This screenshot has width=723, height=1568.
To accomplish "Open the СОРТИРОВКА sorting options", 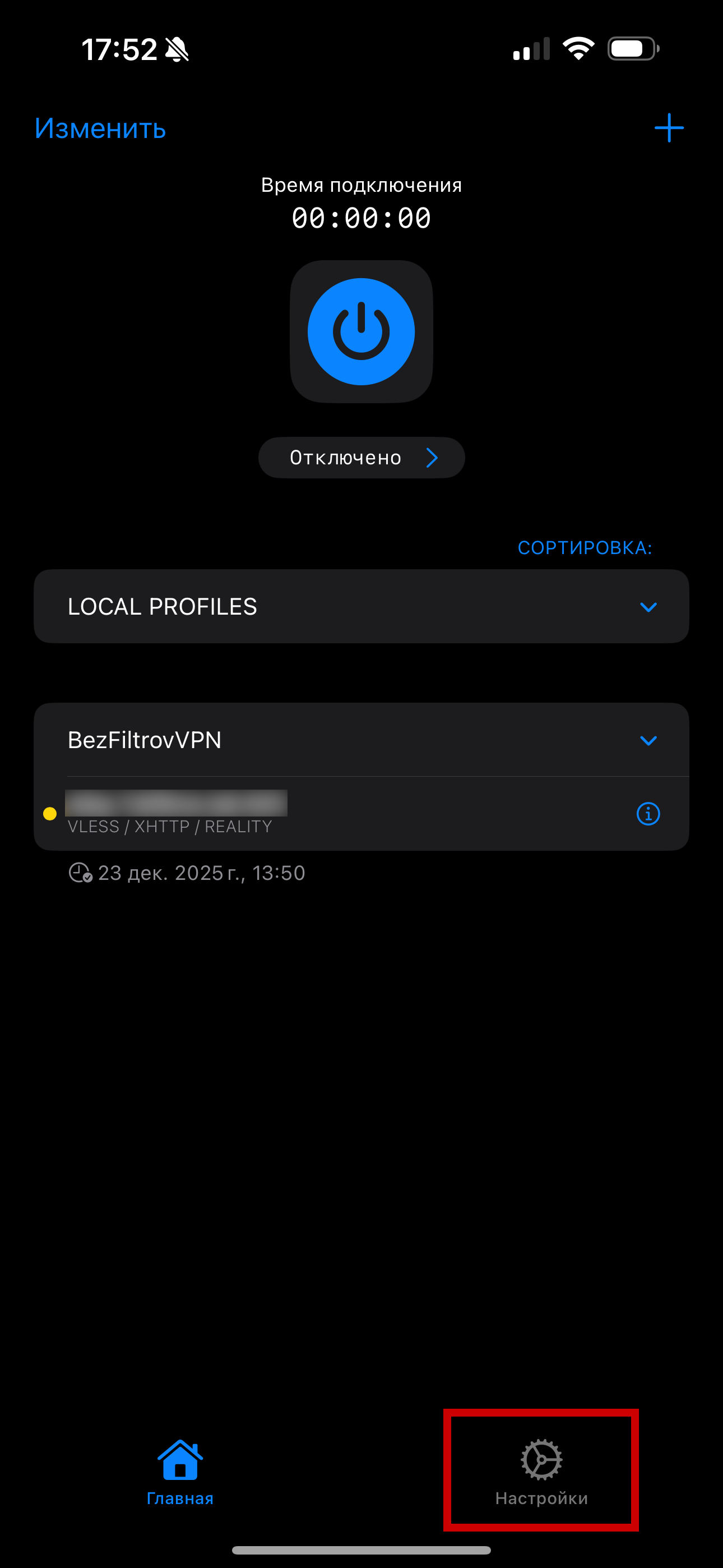I will (584, 548).
